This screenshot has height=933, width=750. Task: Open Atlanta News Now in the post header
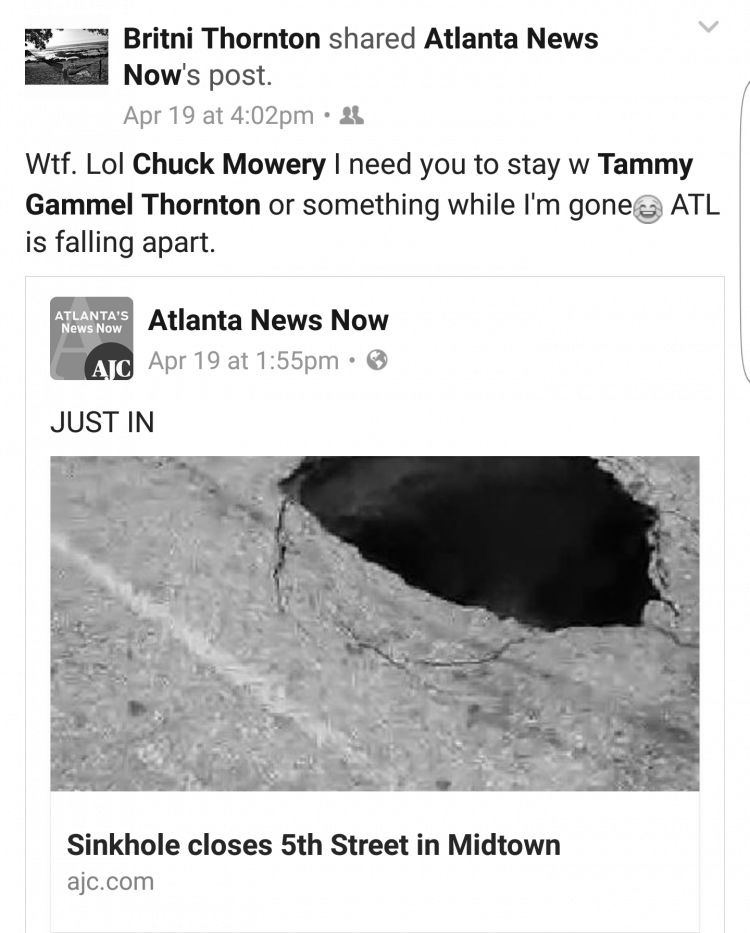coord(510,39)
